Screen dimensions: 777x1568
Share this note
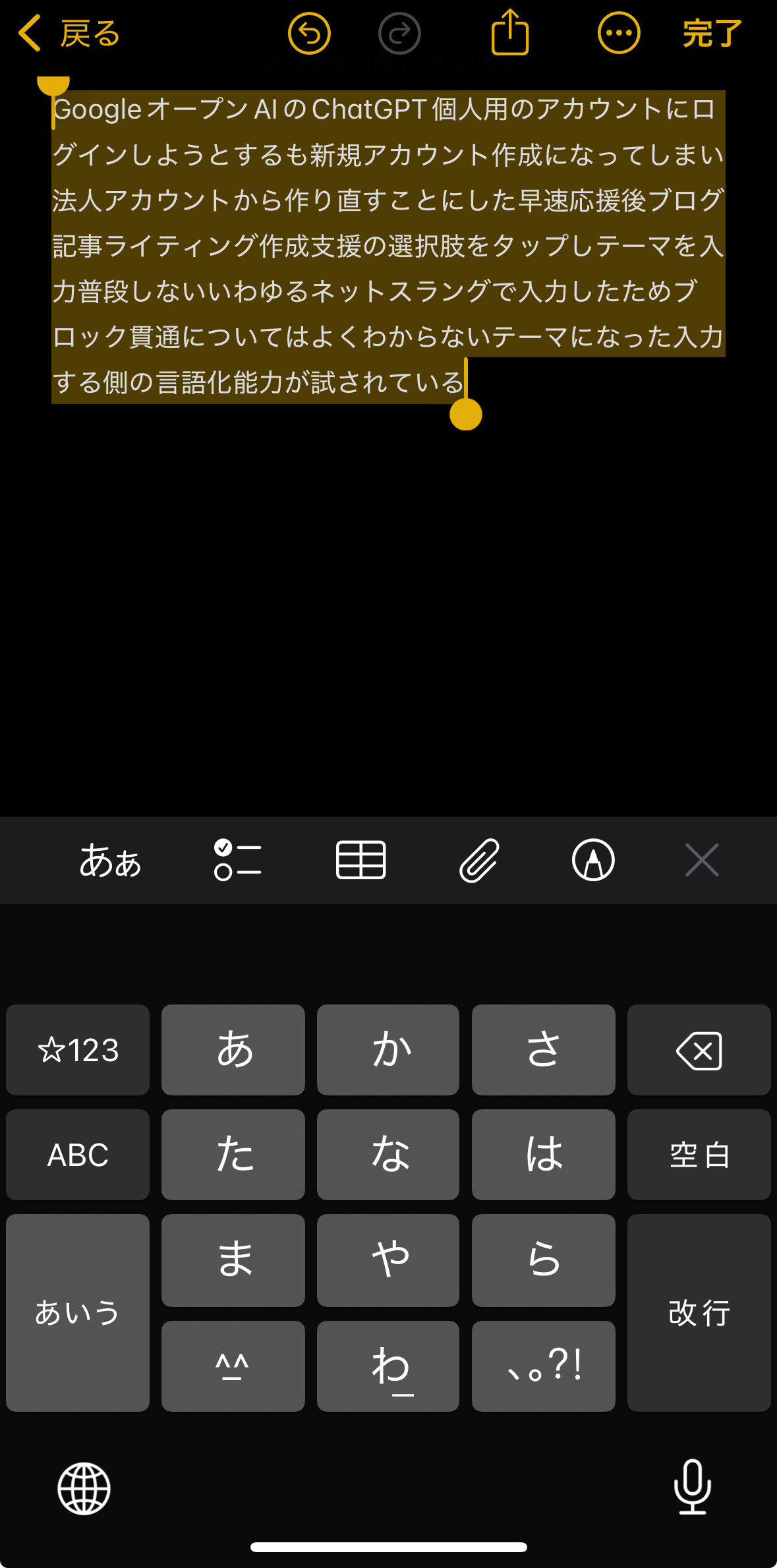point(510,32)
